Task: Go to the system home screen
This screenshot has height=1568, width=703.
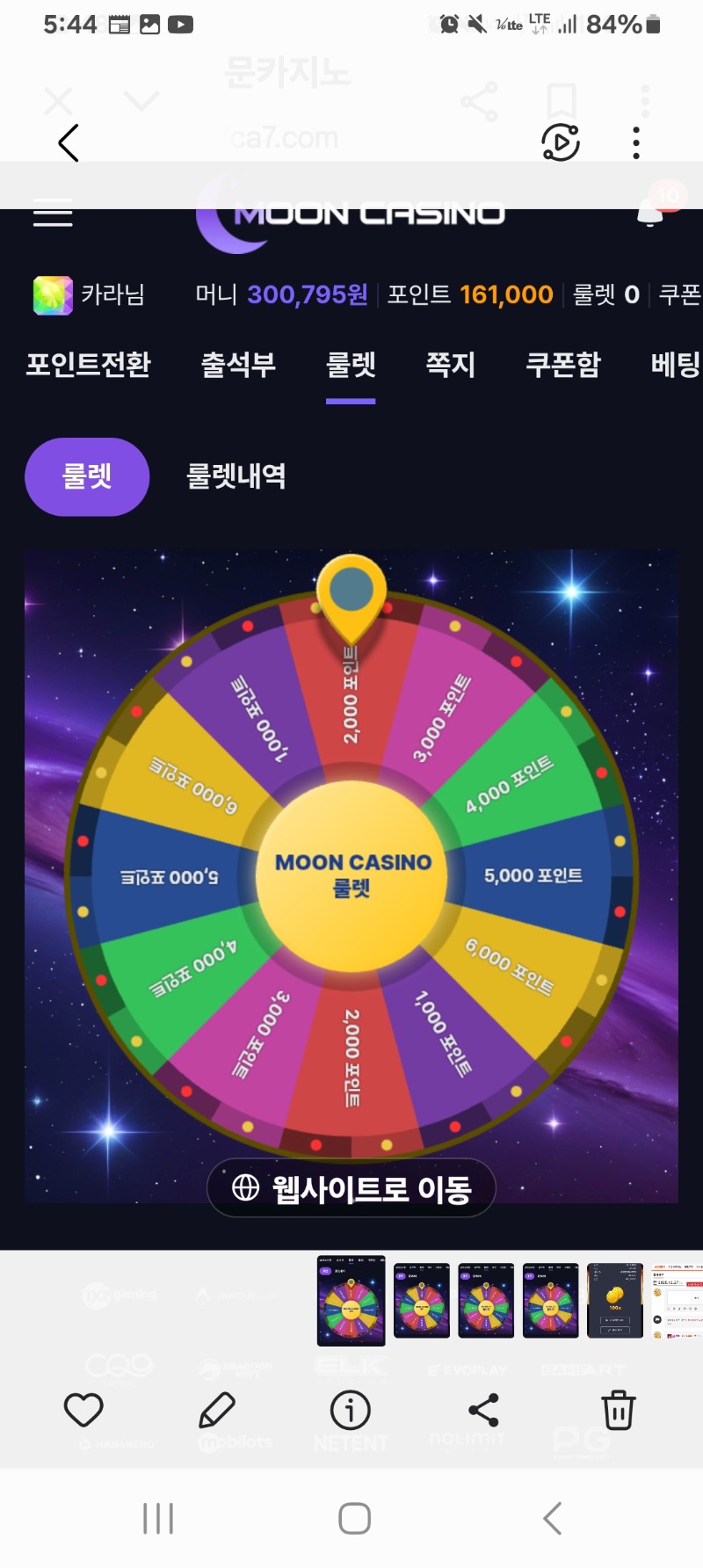Action: coord(354,1518)
